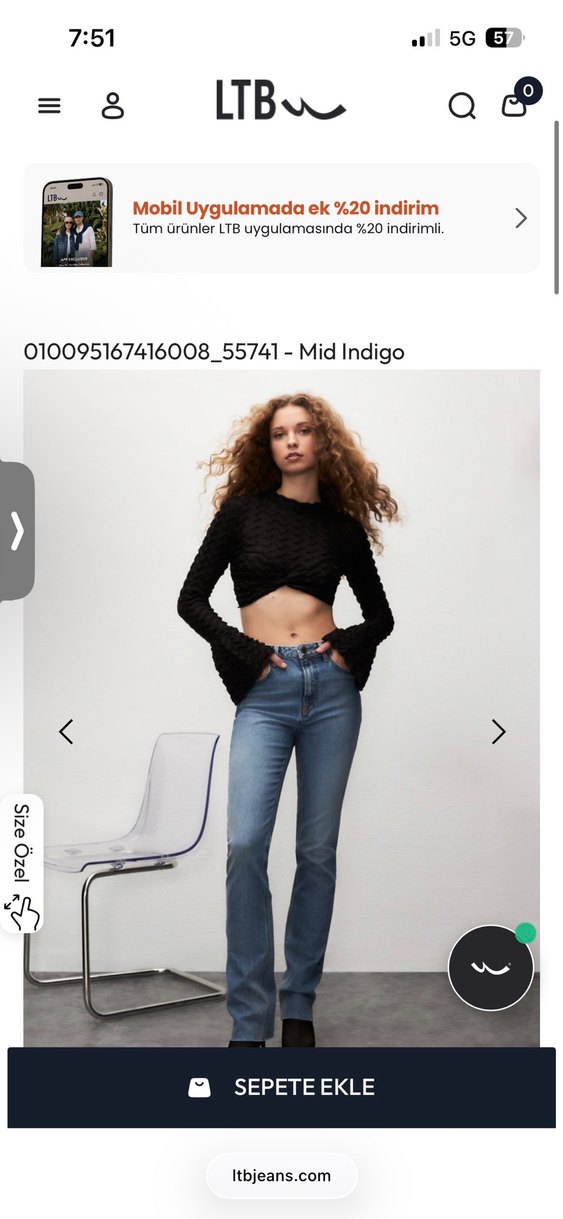
Task: Tap the search magnifier icon
Action: (461, 106)
